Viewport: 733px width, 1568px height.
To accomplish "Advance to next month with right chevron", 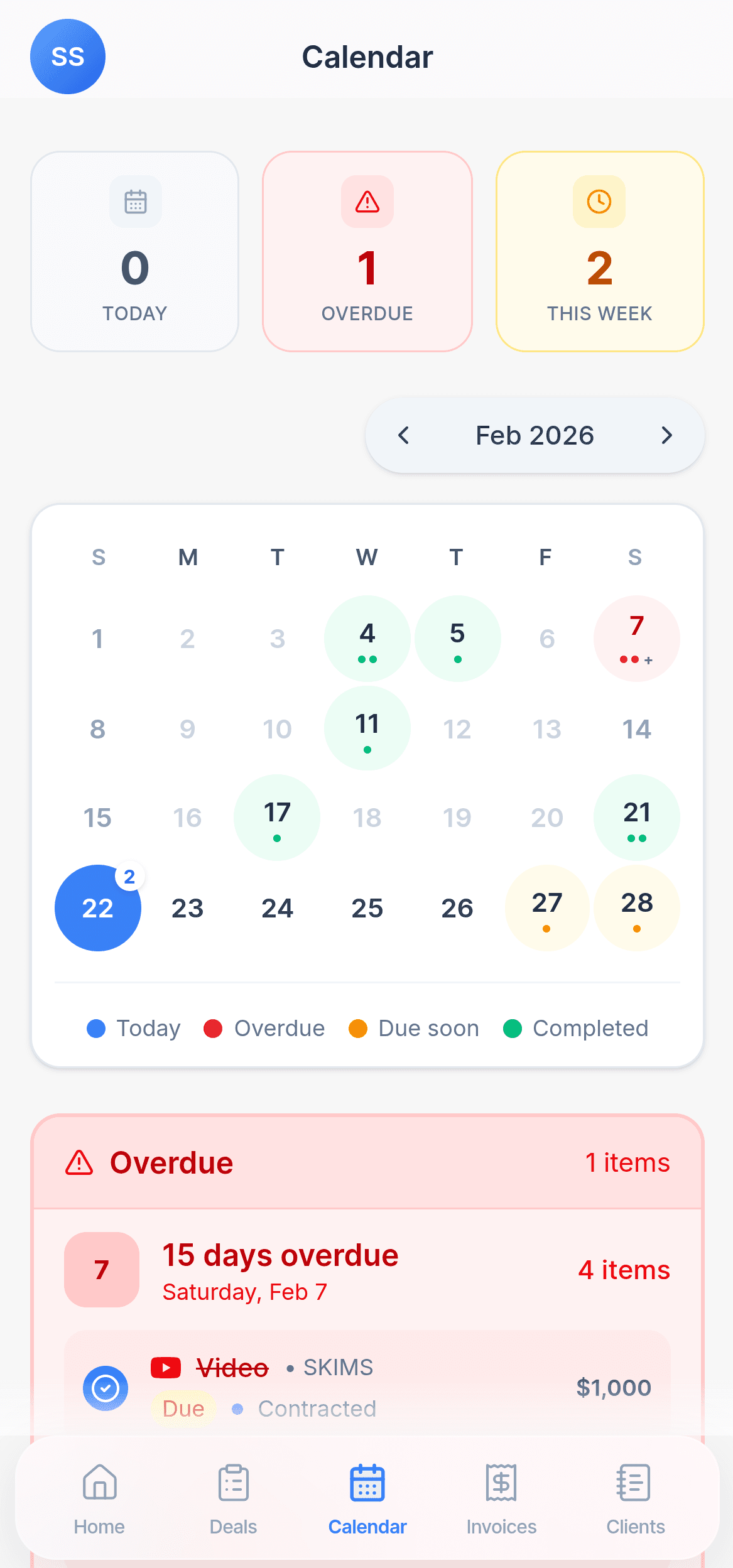I will pos(666,435).
